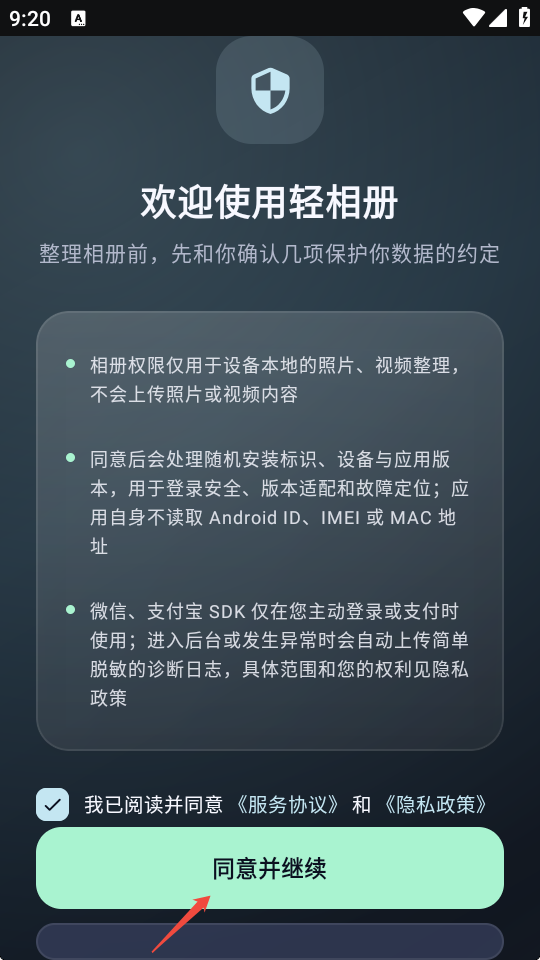Open the 《服务协议》 link
Viewport: 540px width, 960px height.
[x=287, y=804]
